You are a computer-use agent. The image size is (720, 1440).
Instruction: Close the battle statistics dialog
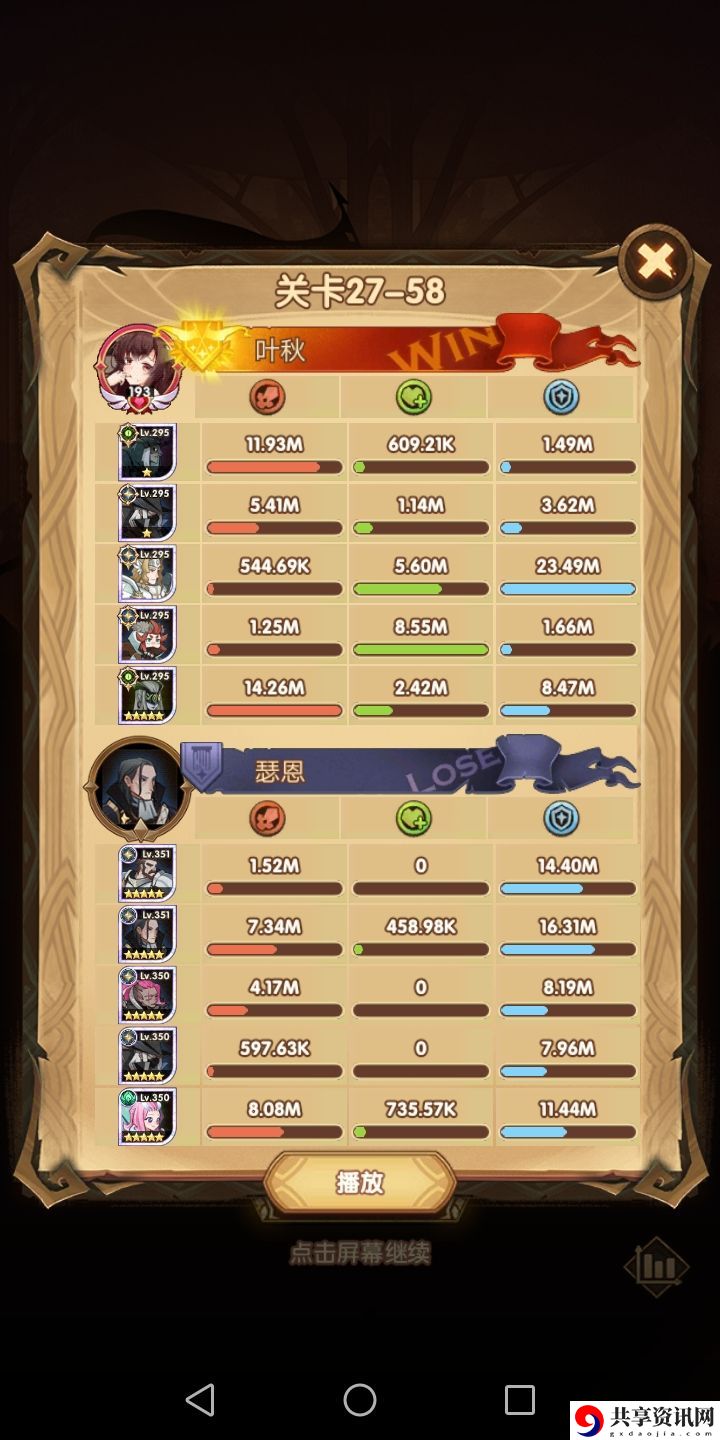tap(655, 263)
